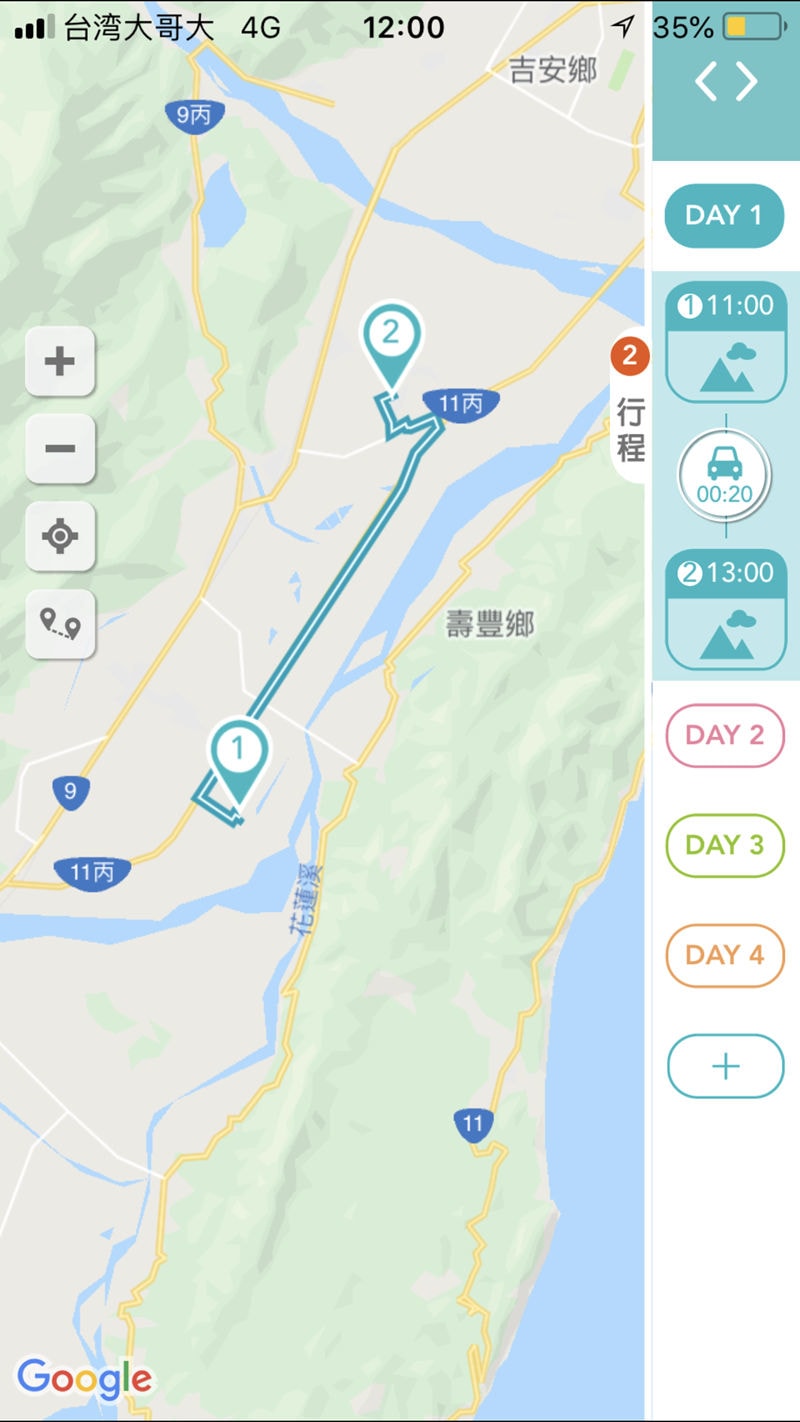Center map on current location
The image size is (800, 1422).
[60, 536]
